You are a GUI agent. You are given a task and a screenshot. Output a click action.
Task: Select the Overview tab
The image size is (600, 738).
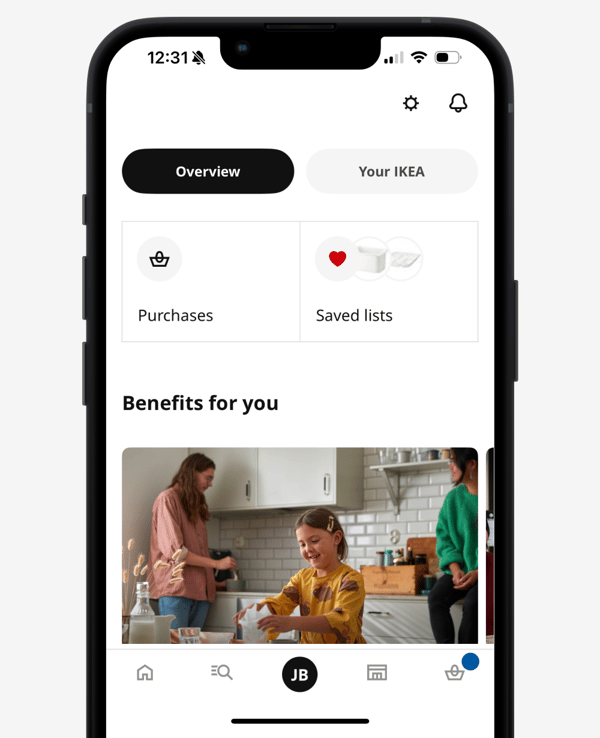(x=208, y=171)
